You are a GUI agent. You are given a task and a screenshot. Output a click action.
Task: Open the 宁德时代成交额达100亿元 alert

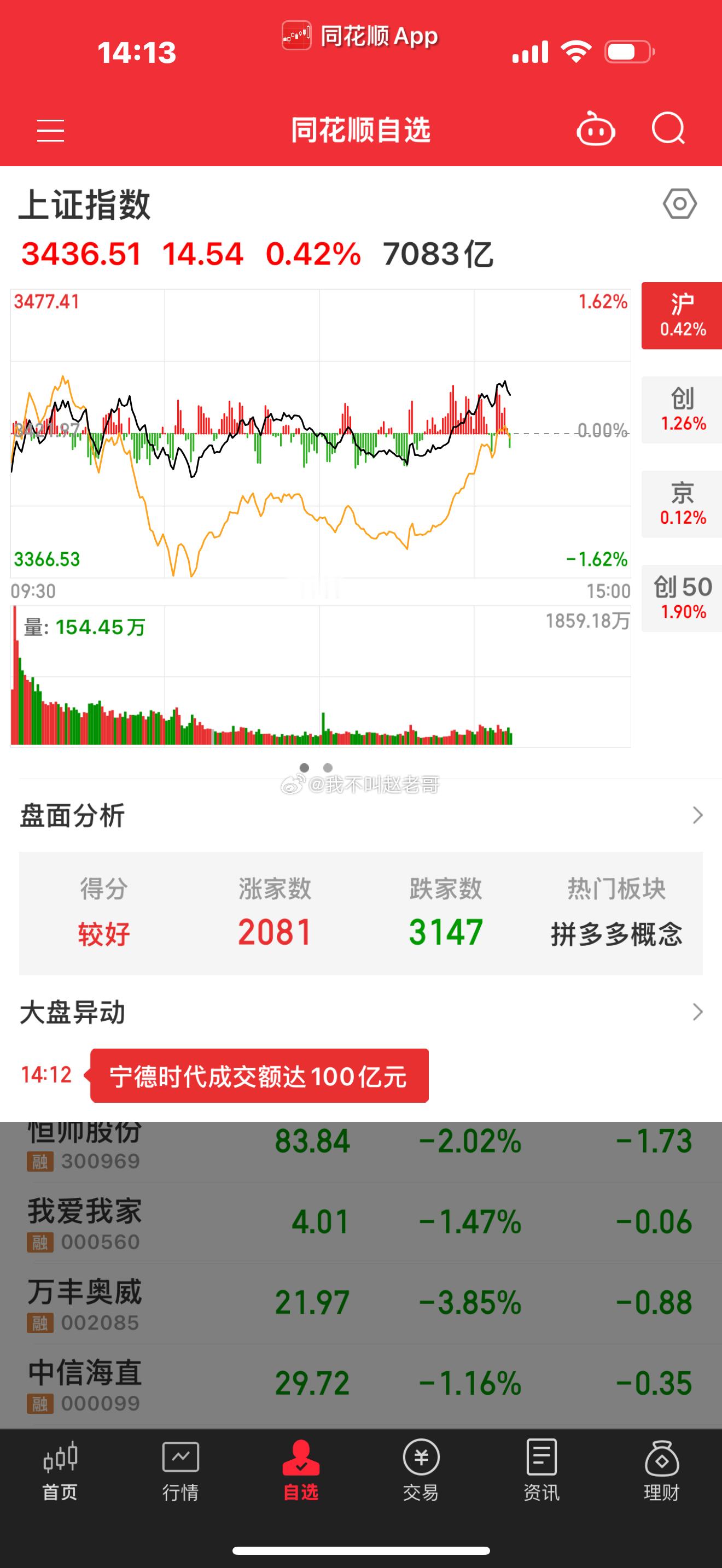(259, 1075)
